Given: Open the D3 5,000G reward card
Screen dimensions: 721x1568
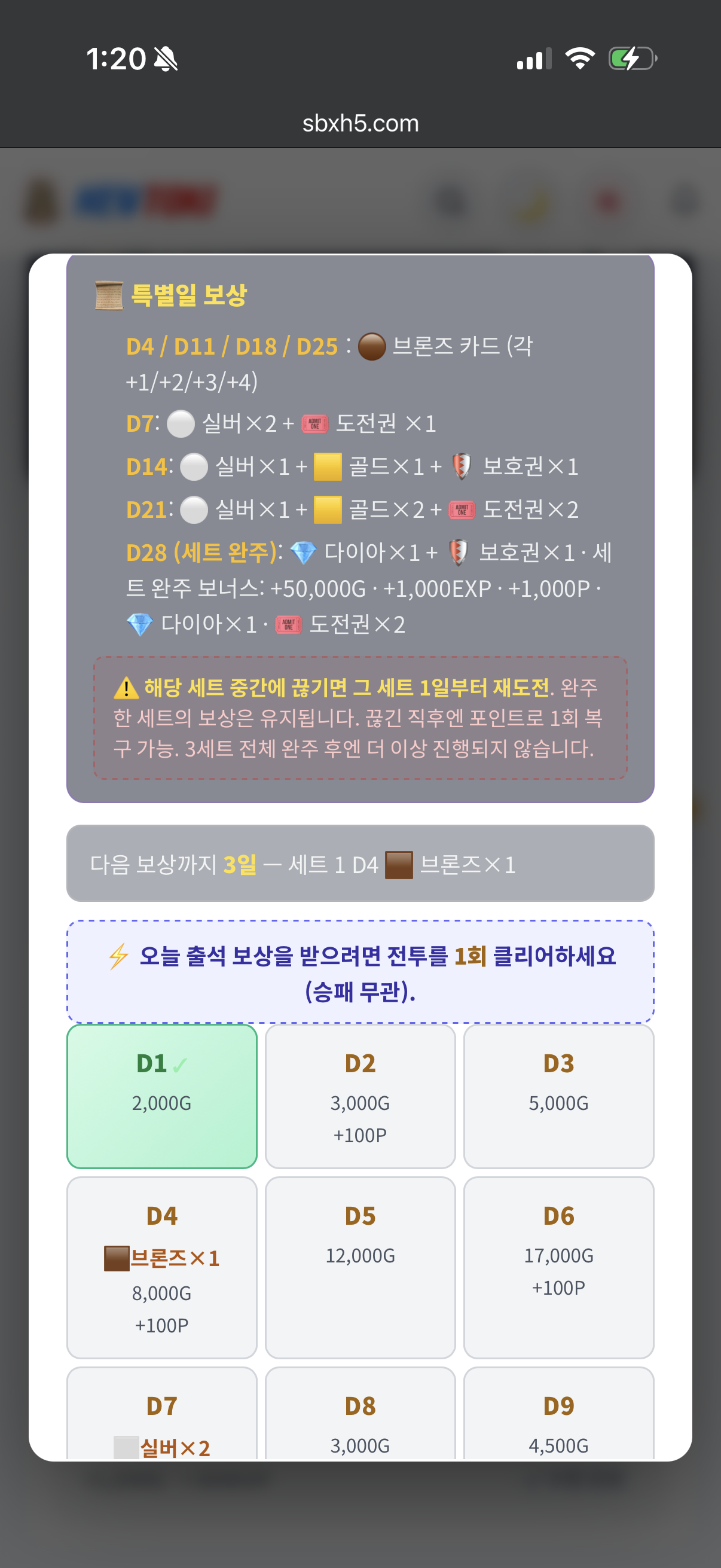Looking at the screenshot, I should tap(558, 1096).
